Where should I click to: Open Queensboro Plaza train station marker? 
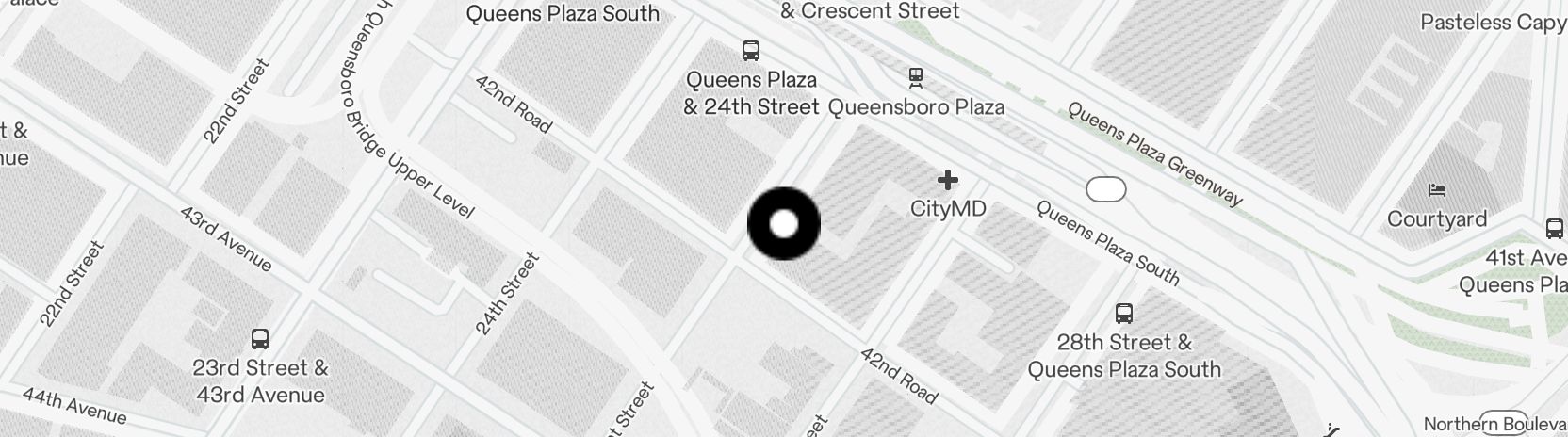pos(915,77)
